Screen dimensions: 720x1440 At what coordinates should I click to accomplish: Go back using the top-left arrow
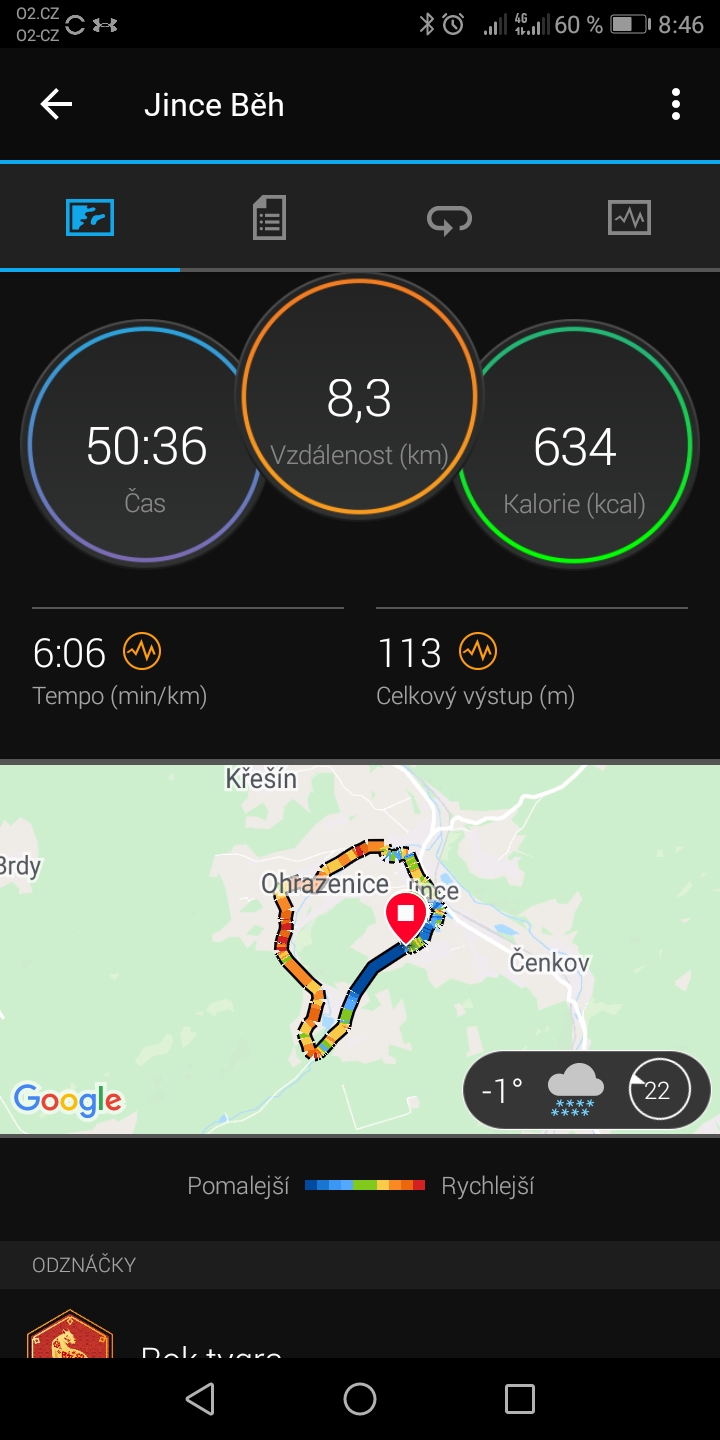56,104
